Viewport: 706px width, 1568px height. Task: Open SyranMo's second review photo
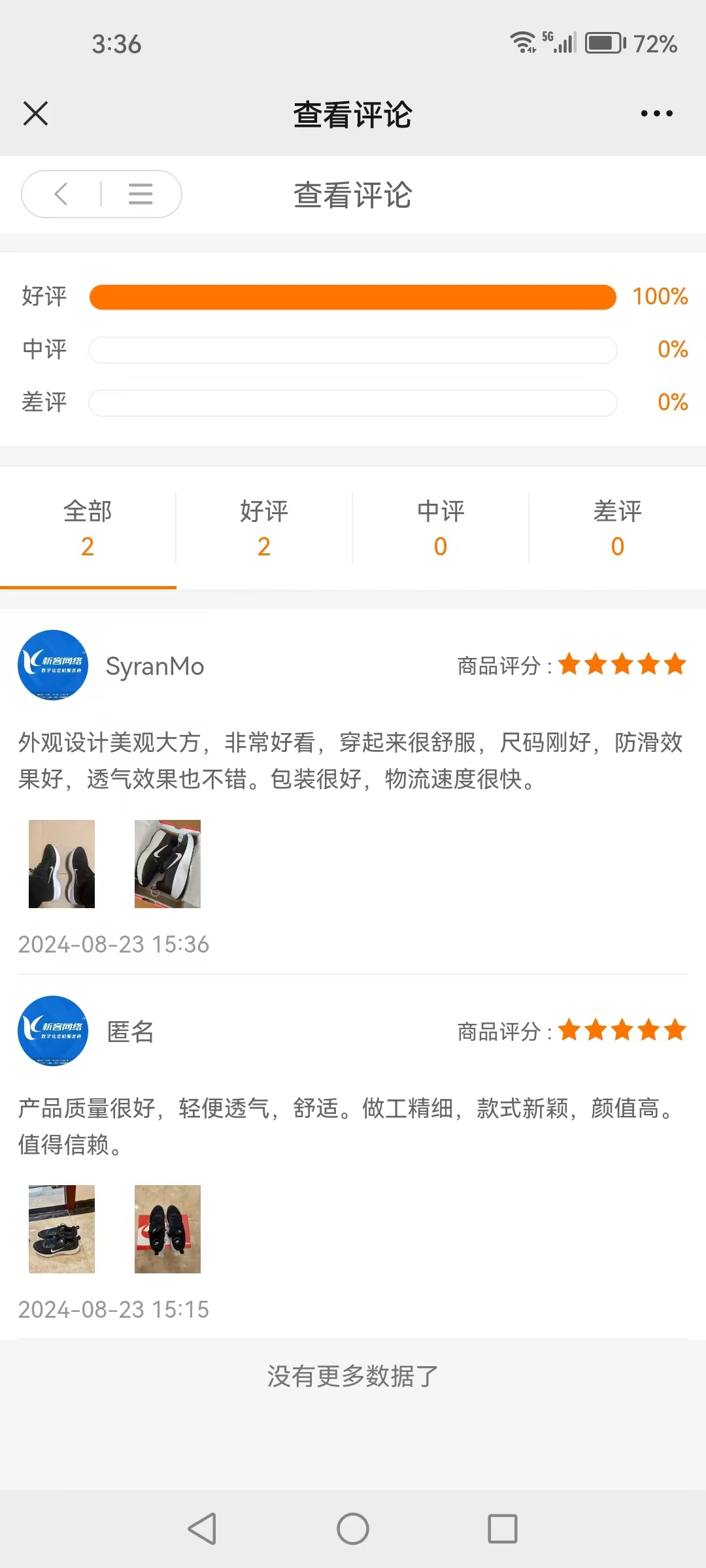tap(167, 864)
